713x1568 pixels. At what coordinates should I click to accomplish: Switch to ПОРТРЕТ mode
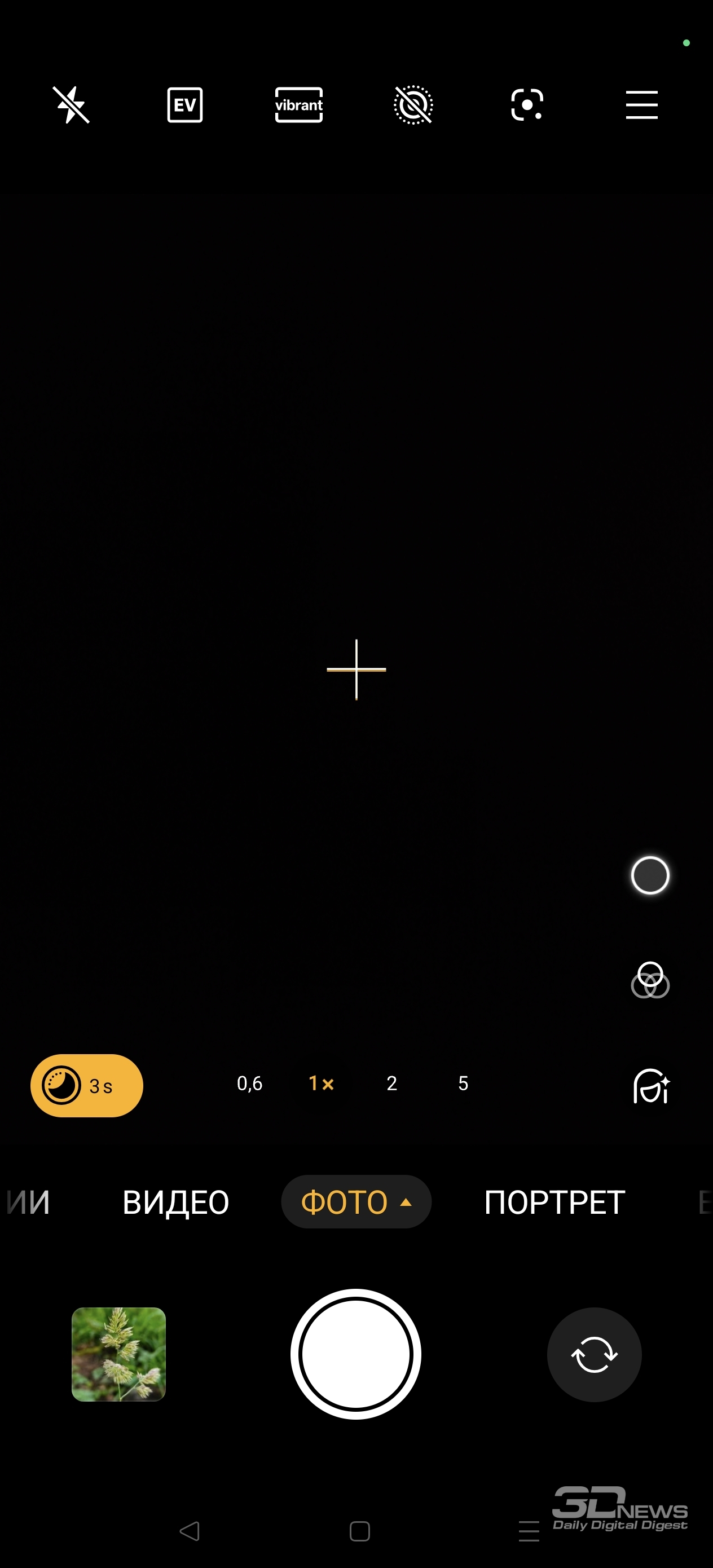pyautogui.click(x=554, y=1202)
